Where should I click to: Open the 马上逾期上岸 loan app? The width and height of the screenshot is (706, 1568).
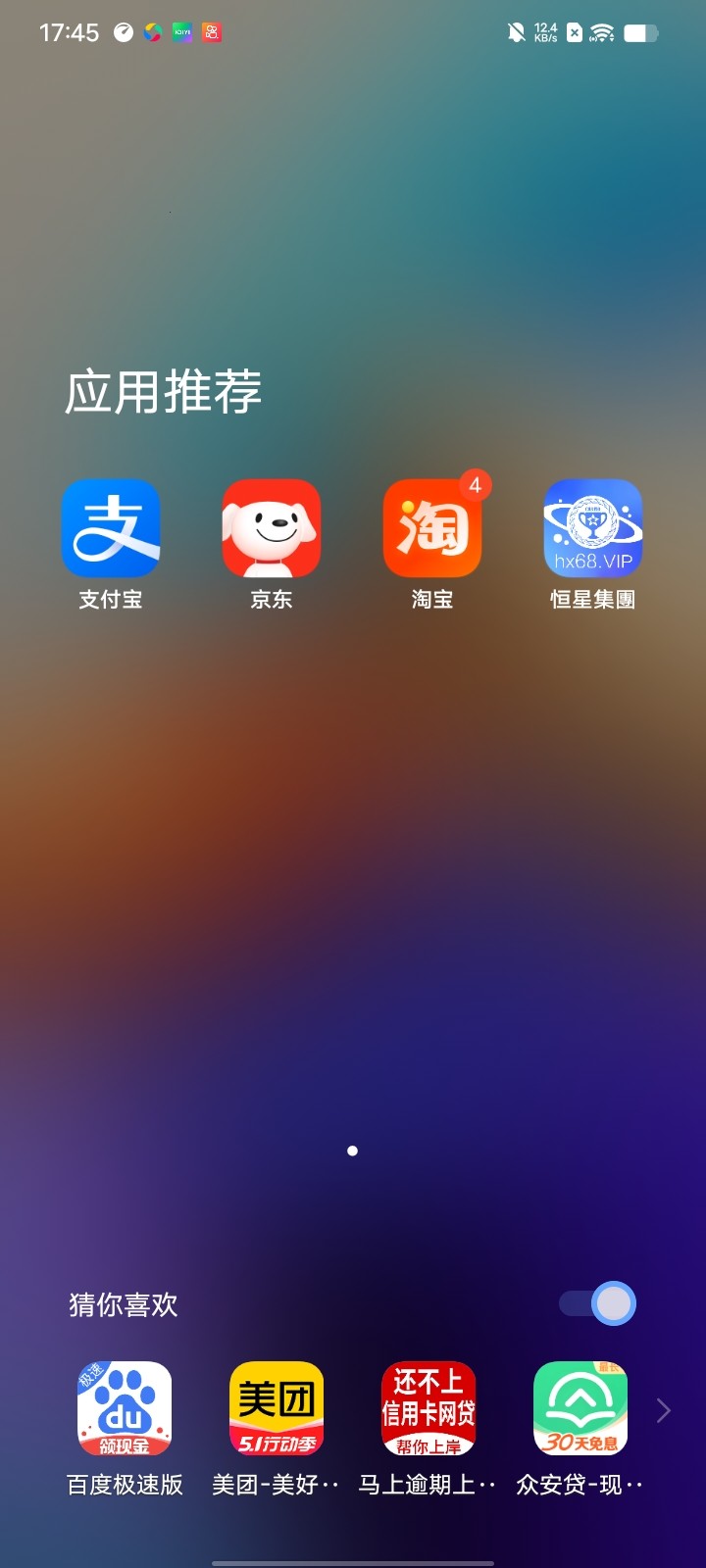coord(427,1408)
